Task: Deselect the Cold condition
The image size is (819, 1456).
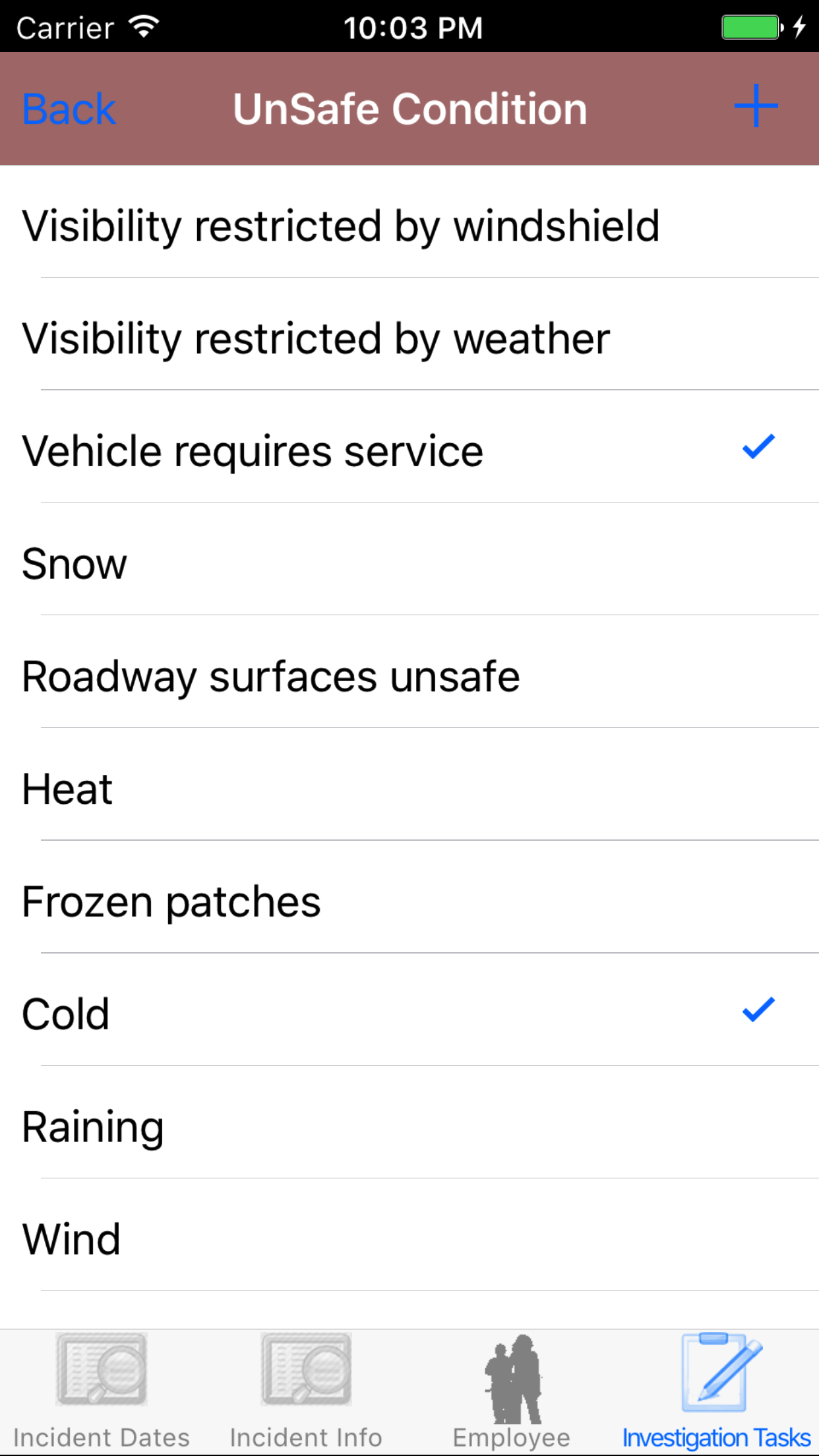Action: pos(409,1014)
